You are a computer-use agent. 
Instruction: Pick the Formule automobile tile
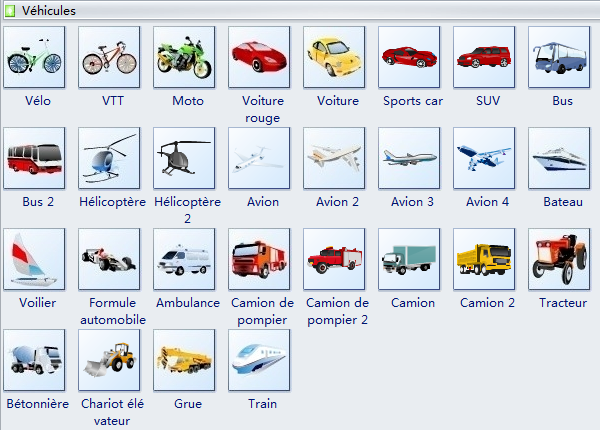(109, 259)
